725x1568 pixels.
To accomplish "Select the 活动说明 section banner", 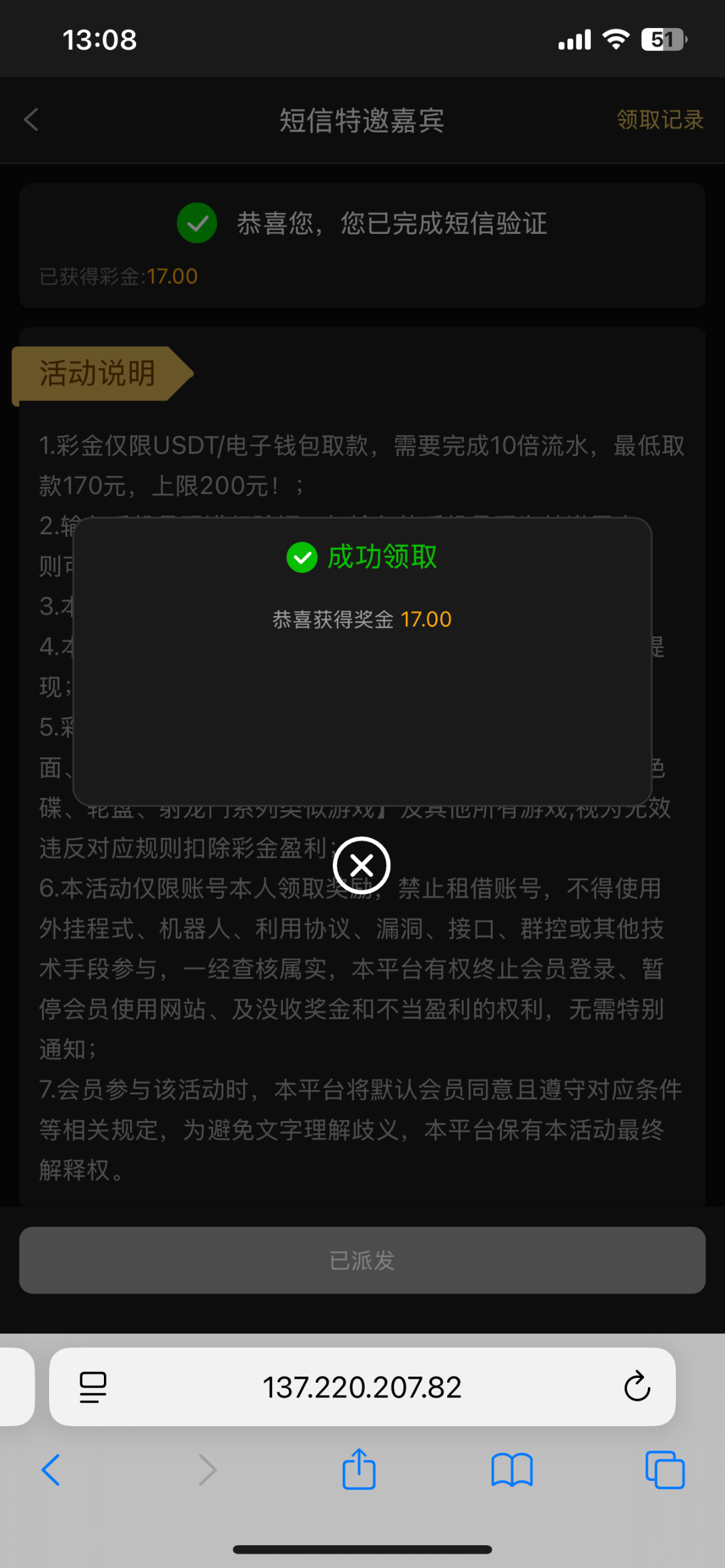I will [x=97, y=374].
